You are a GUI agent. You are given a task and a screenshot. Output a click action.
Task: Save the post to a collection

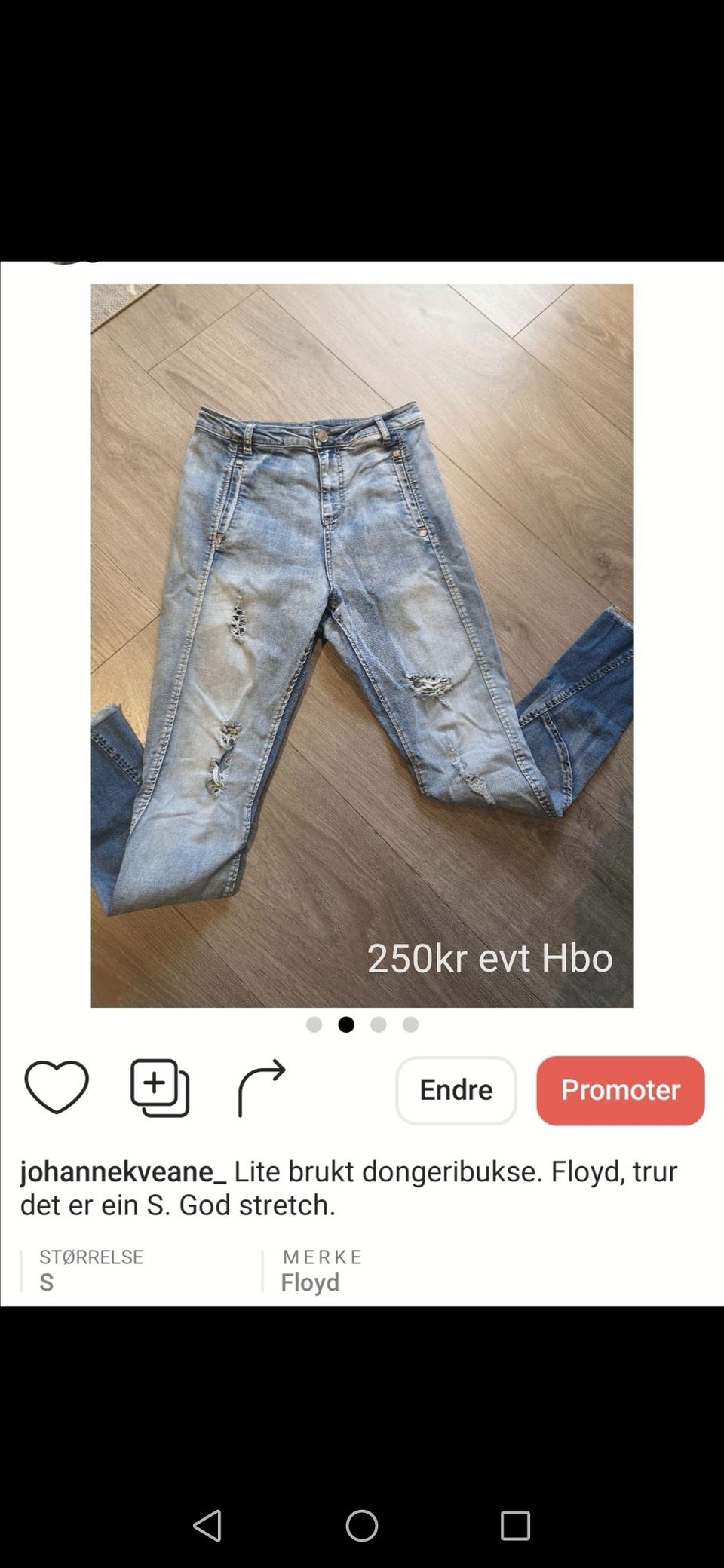click(x=158, y=1089)
